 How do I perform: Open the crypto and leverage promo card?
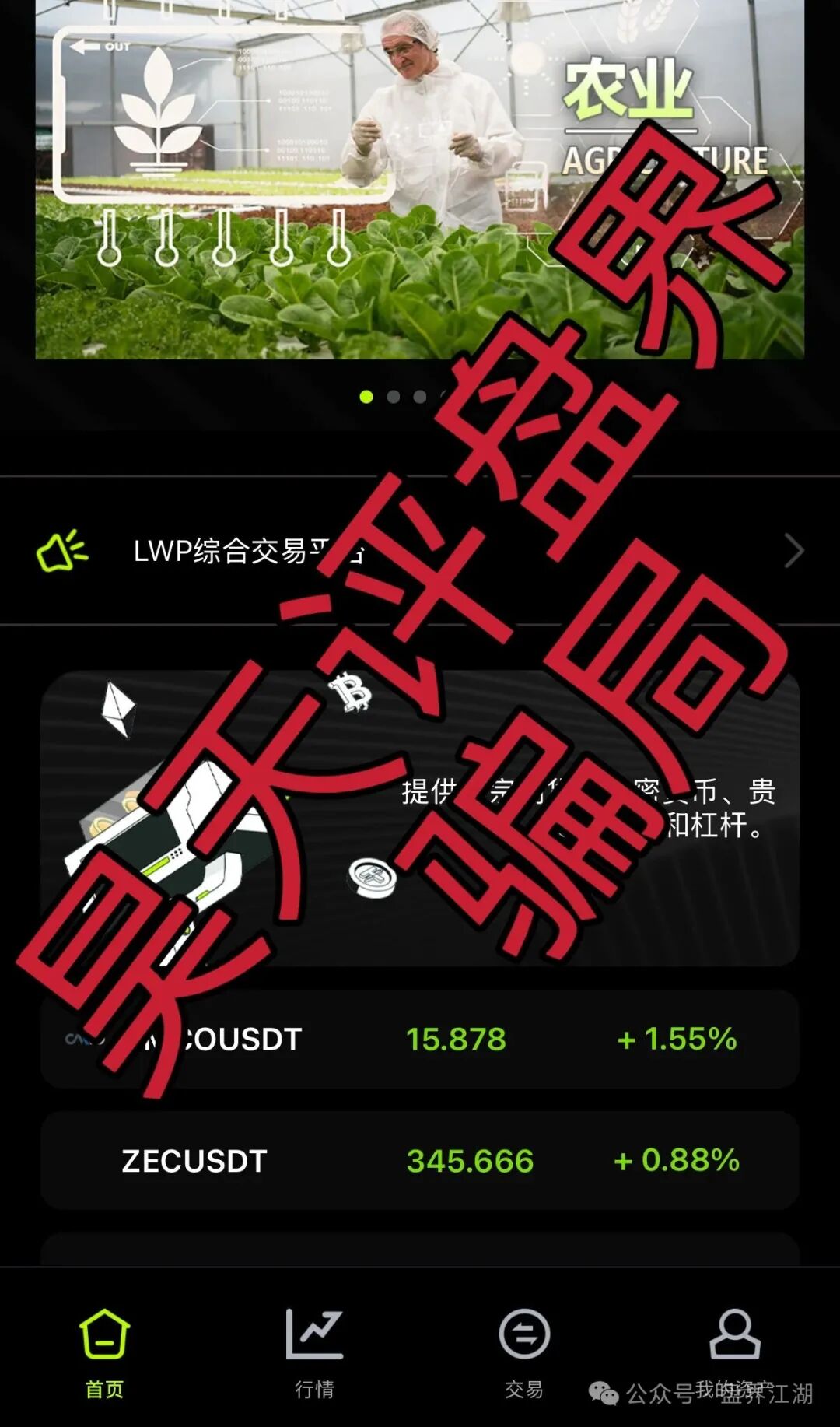pos(420,817)
